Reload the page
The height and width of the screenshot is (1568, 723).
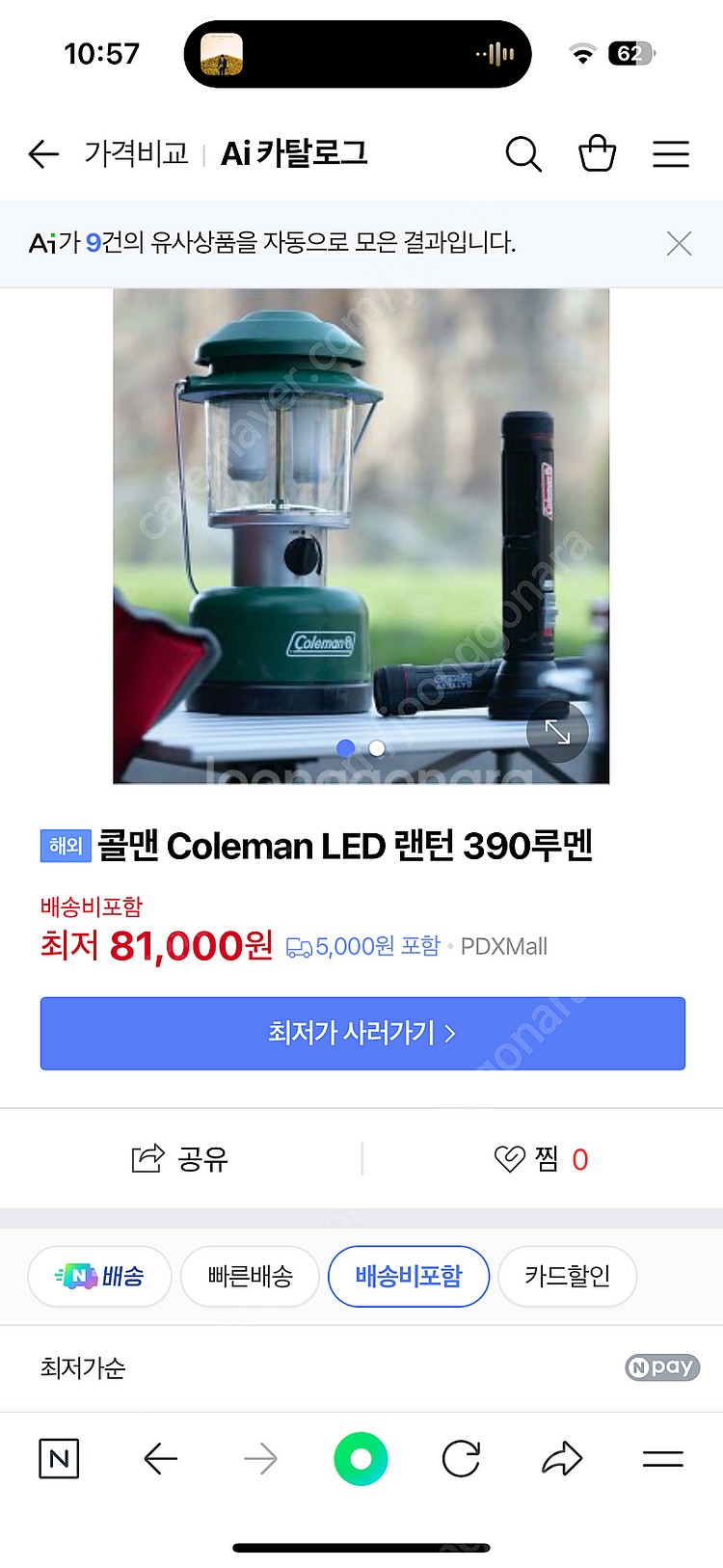461,1459
